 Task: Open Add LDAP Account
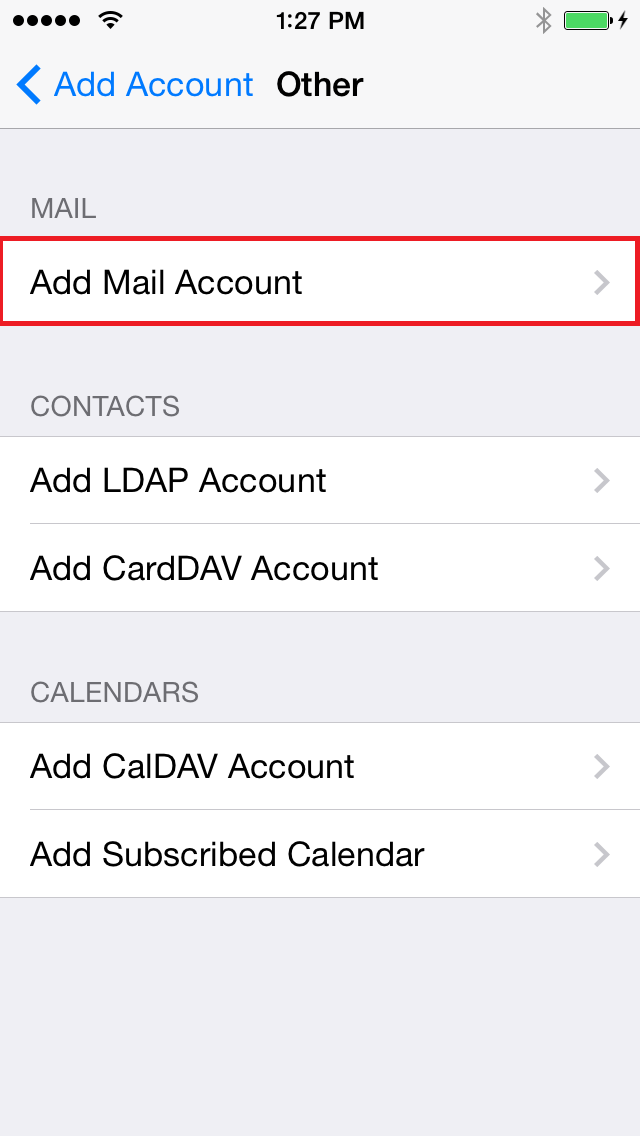(x=320, y=480)
